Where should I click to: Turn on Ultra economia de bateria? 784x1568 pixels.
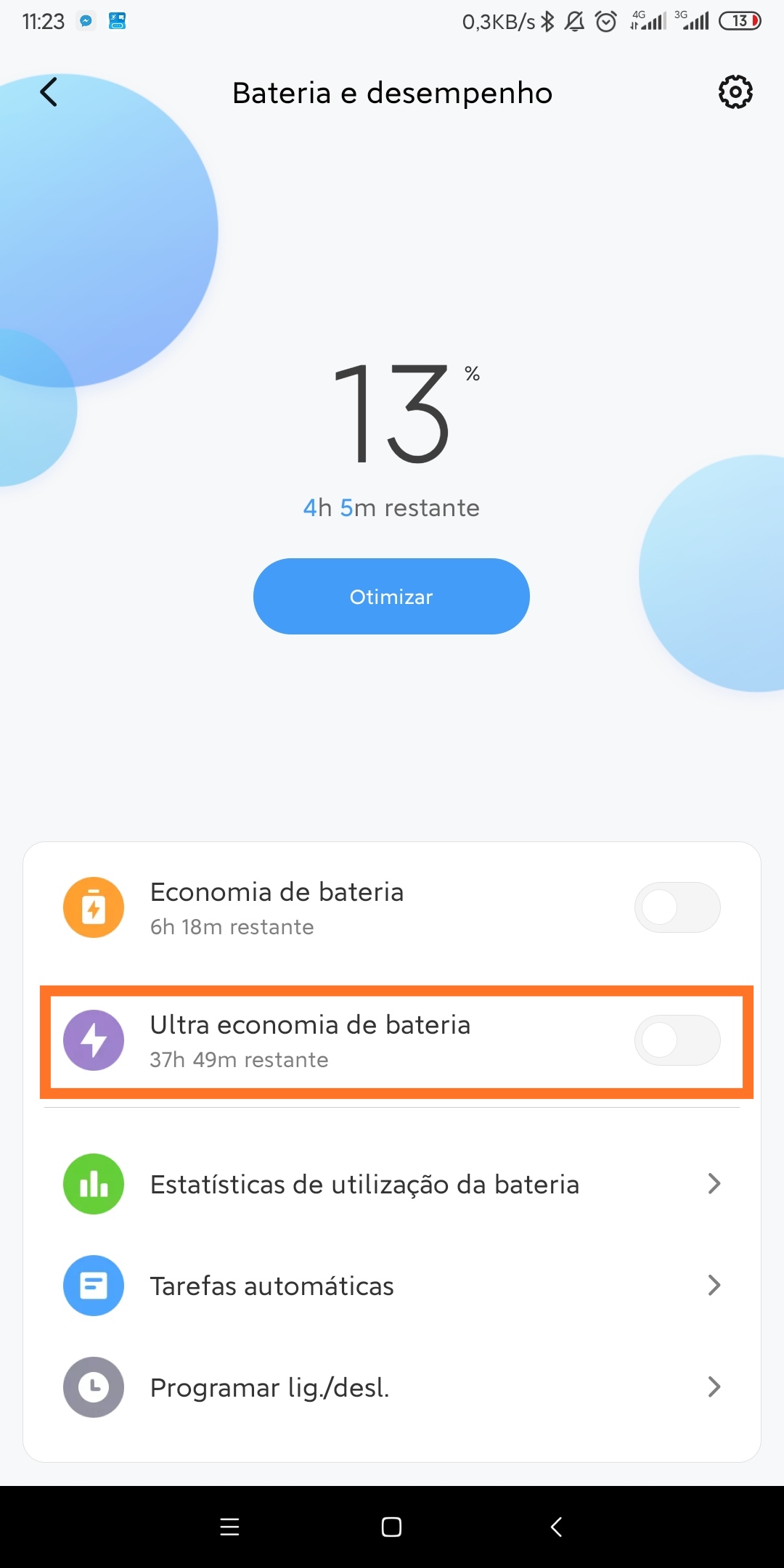pos(677,1040)
